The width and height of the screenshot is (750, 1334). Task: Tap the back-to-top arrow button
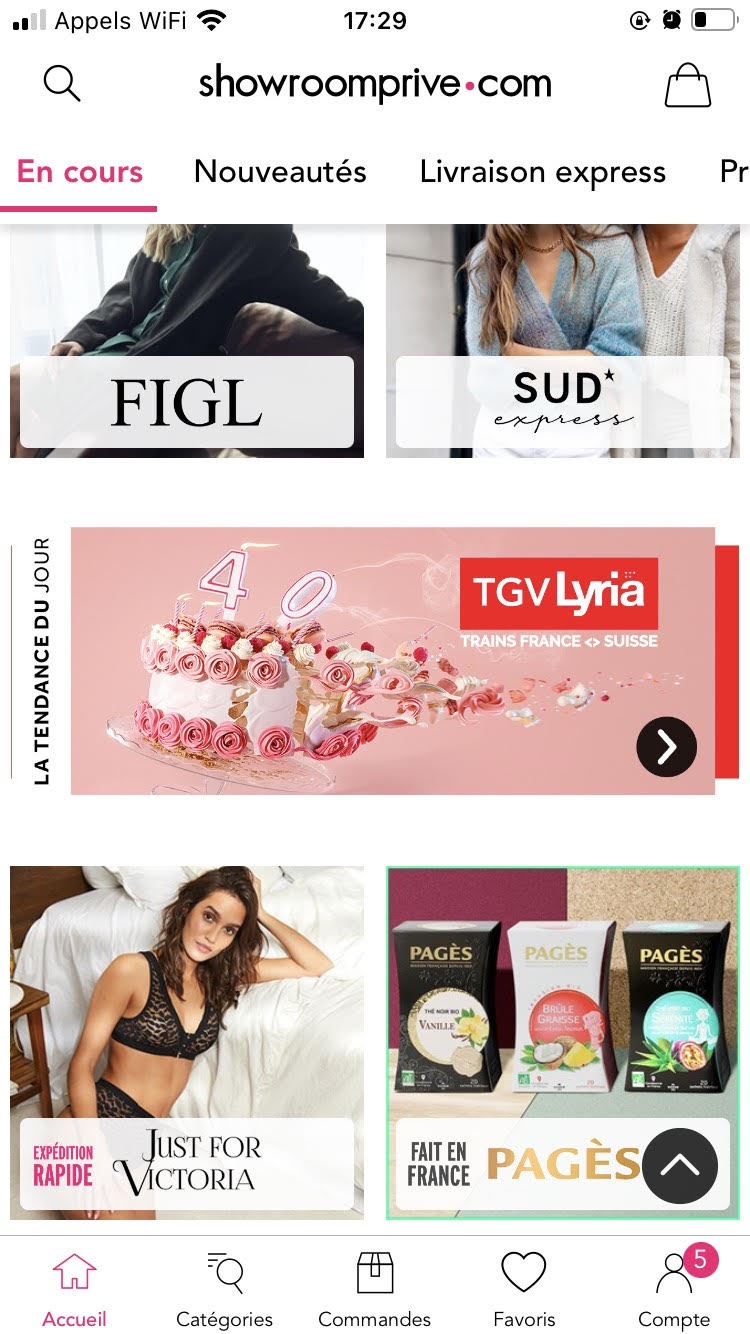[680, 1165]
